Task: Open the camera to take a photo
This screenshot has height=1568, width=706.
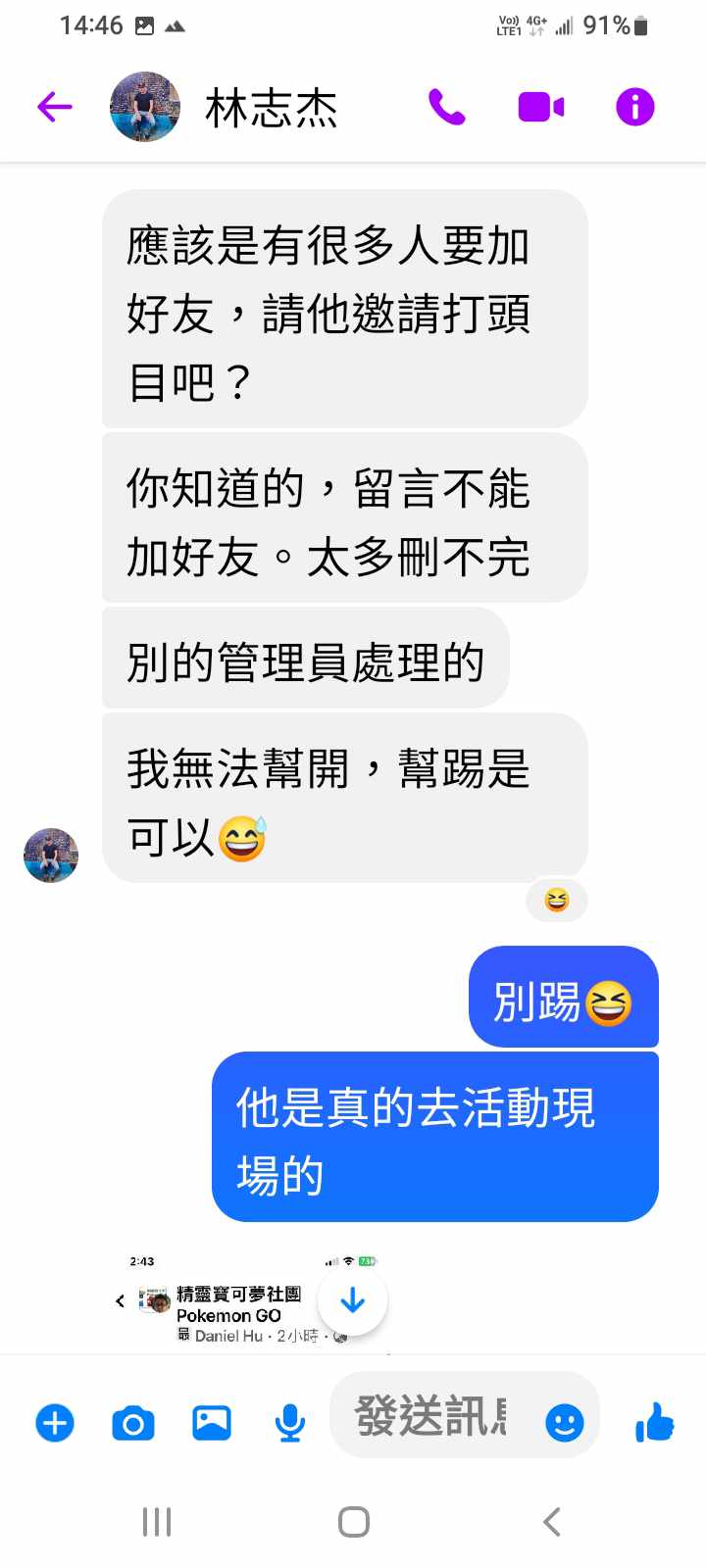Action: pos(133,1423)
